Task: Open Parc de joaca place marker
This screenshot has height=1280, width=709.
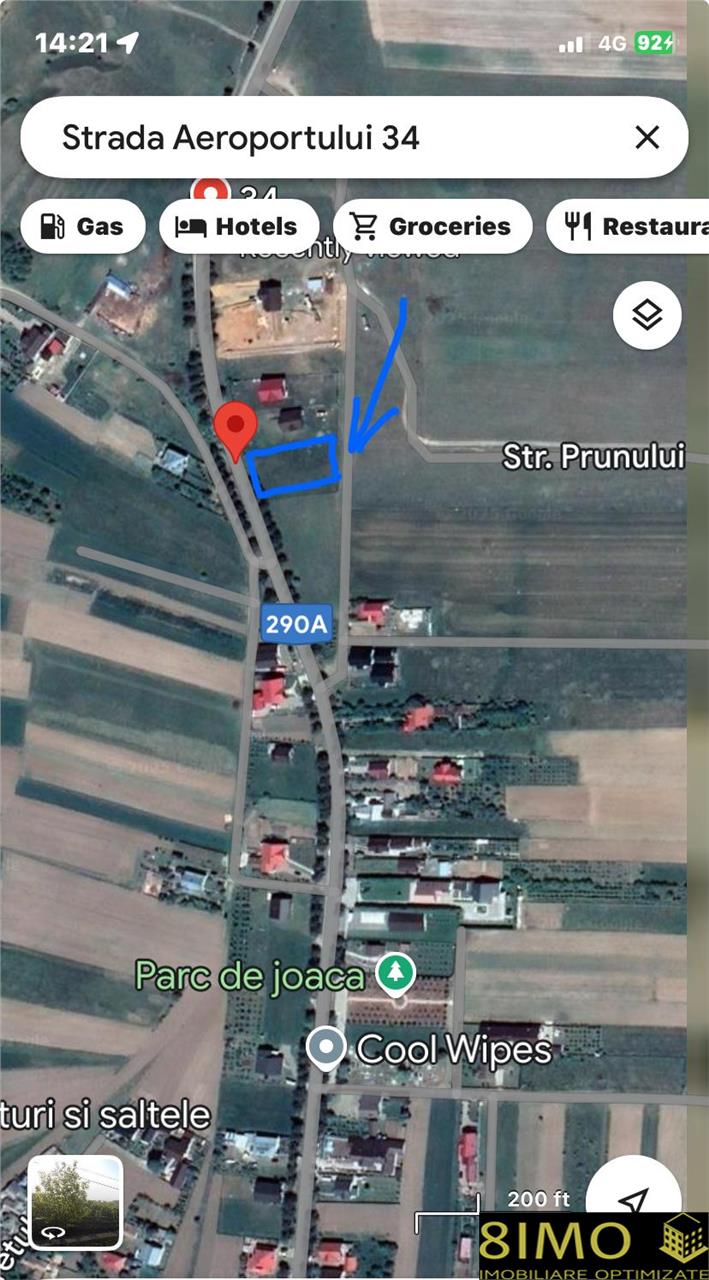Action: (396, 972)
